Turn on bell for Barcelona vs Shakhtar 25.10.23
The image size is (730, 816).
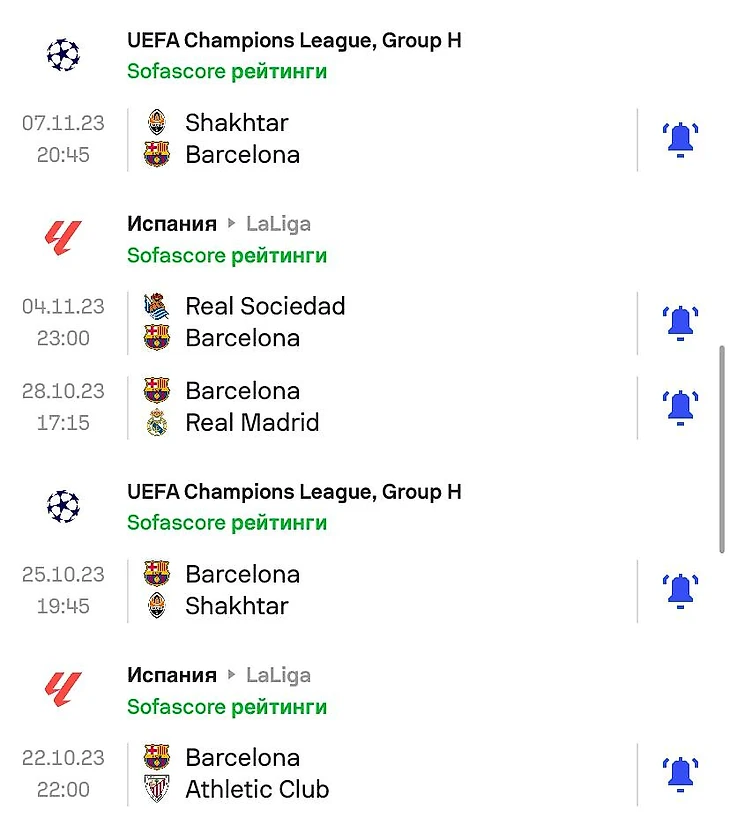coord(681,590)
